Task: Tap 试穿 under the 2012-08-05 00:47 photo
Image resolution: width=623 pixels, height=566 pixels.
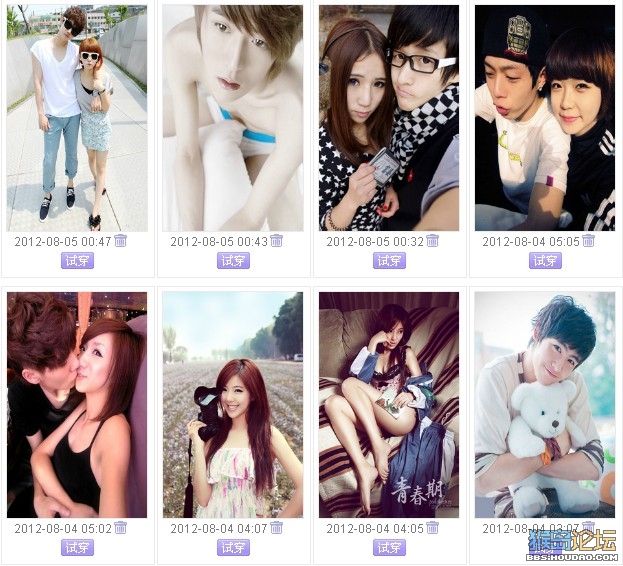Action: [x=77, y=261]
